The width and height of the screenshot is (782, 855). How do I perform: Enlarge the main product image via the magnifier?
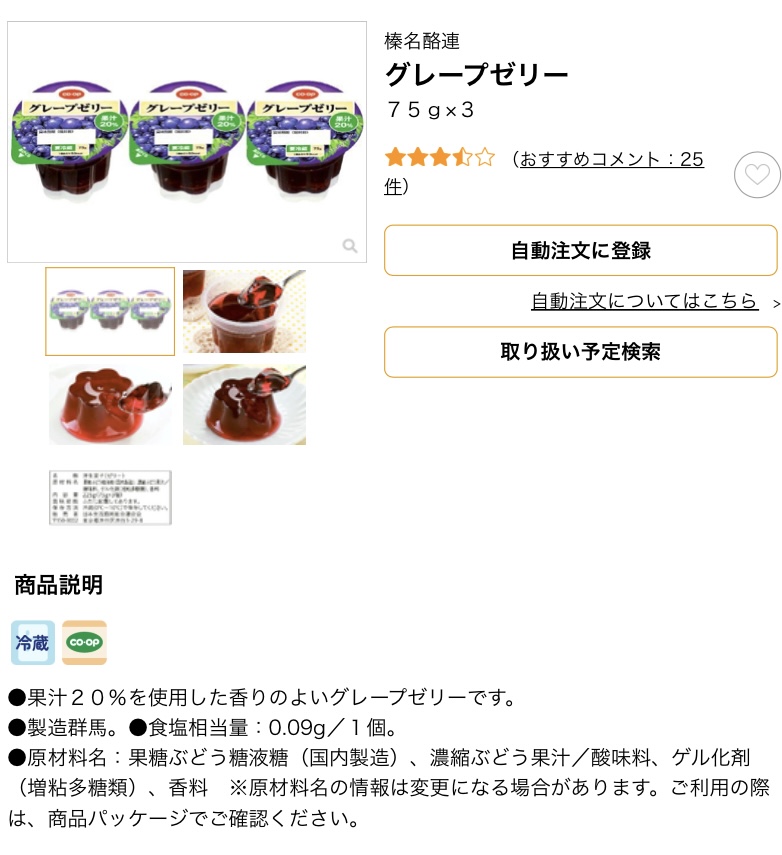click(350, 245)
